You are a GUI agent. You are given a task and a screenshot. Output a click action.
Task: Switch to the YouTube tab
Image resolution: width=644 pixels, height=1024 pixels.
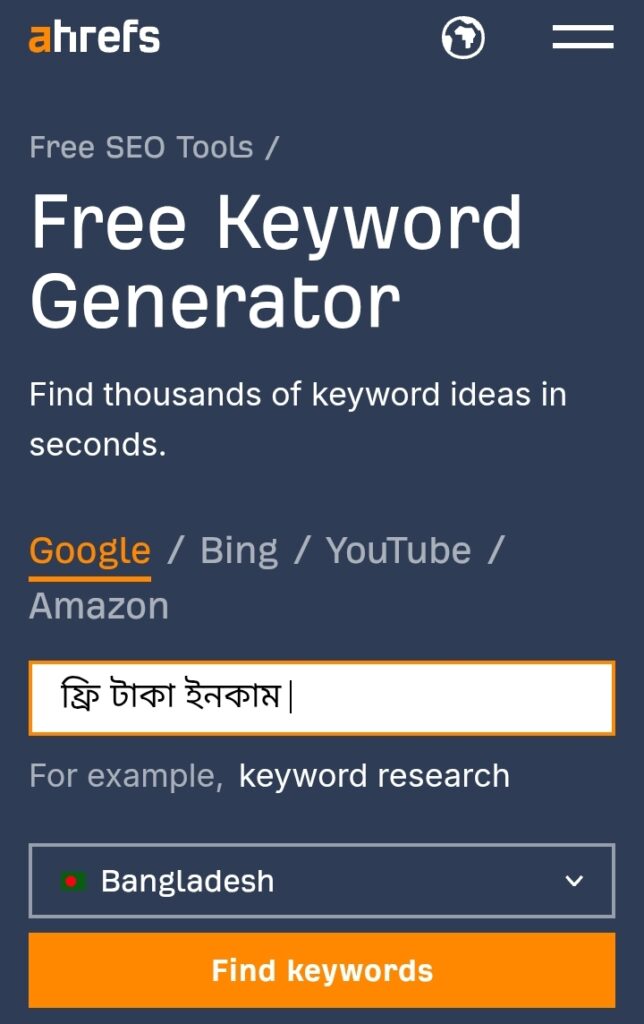pyautogui.click(x=398, y=550)
